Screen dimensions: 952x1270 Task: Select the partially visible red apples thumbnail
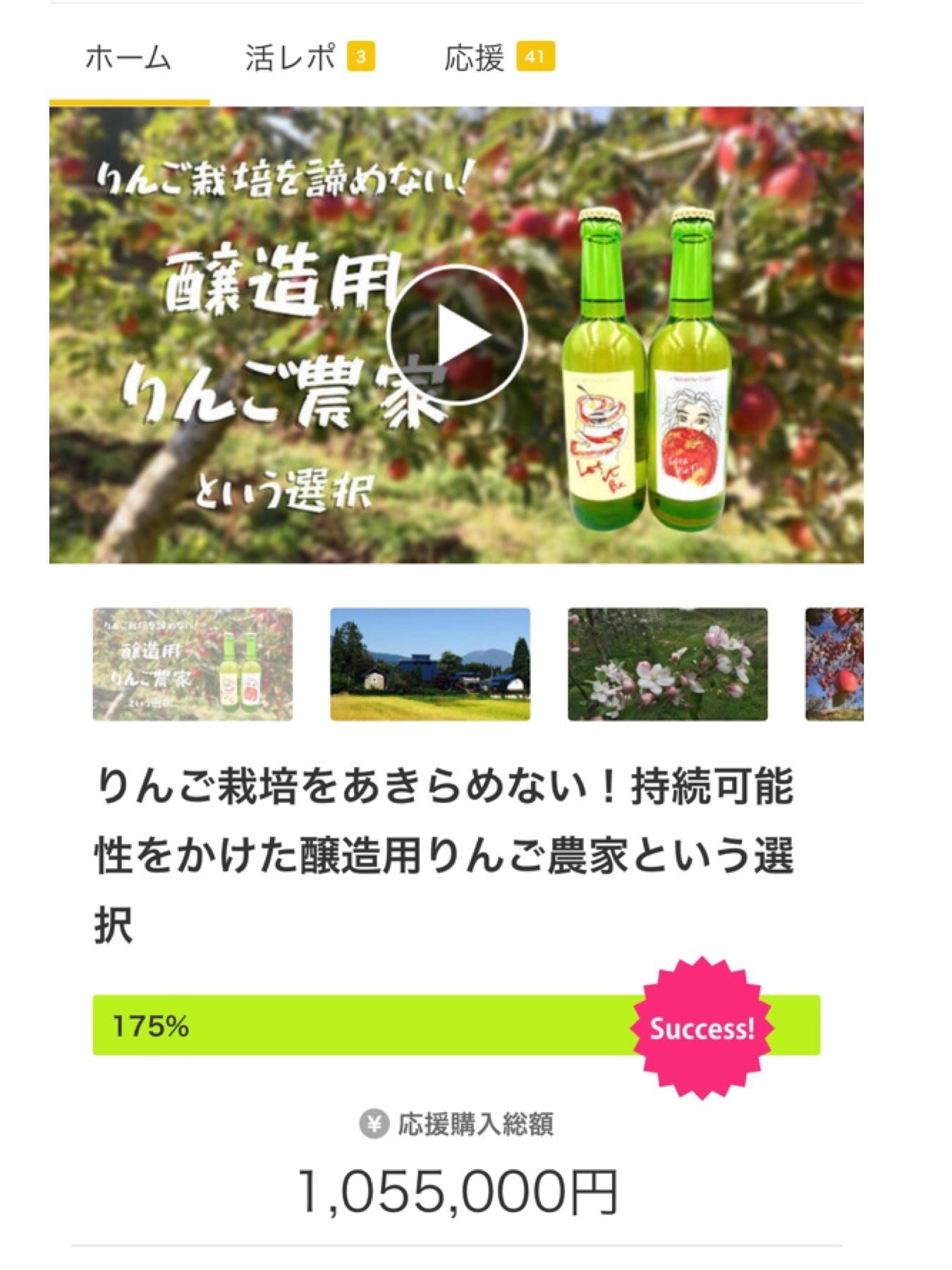click(834, 664)
